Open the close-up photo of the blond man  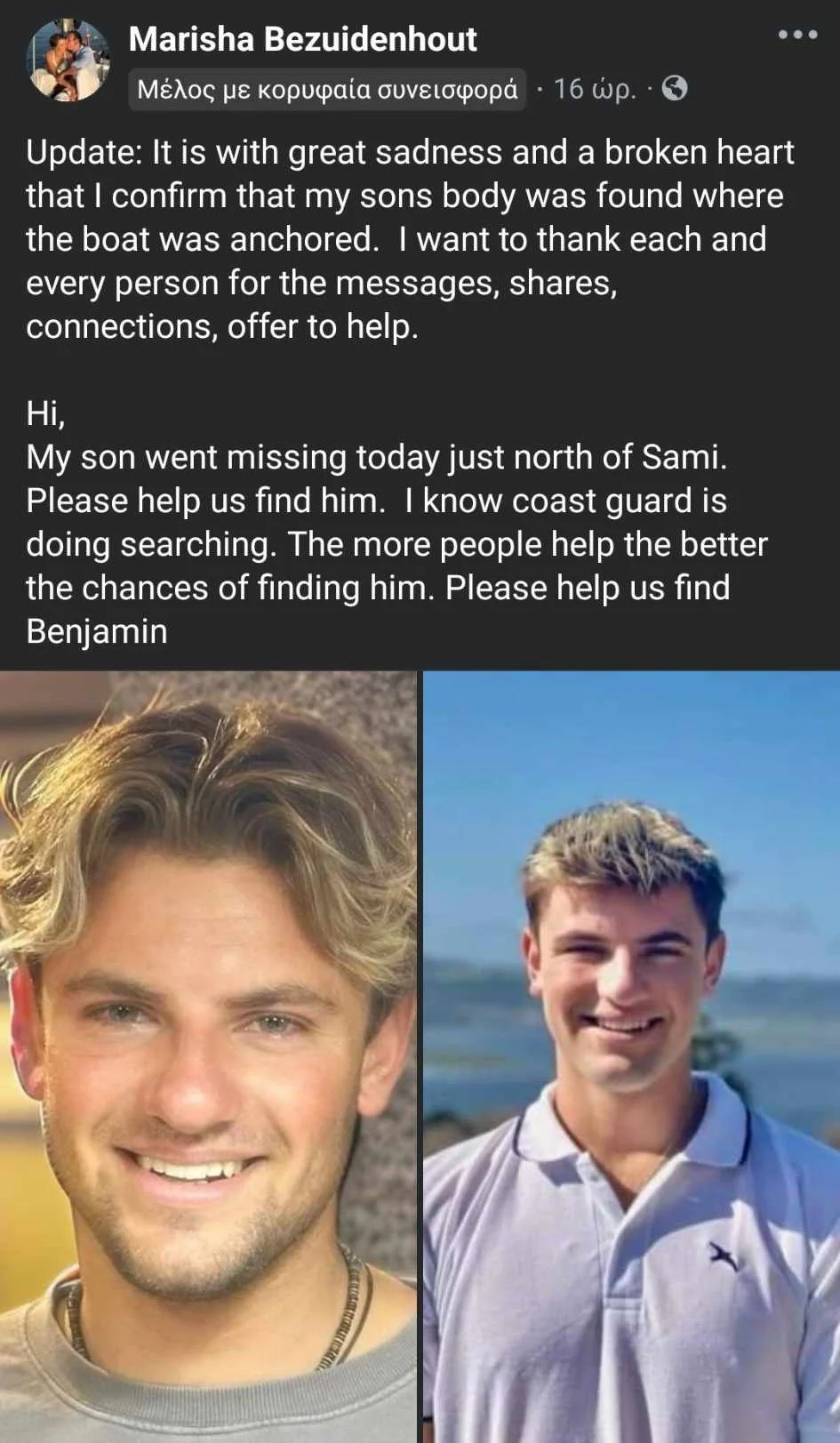208,1056
